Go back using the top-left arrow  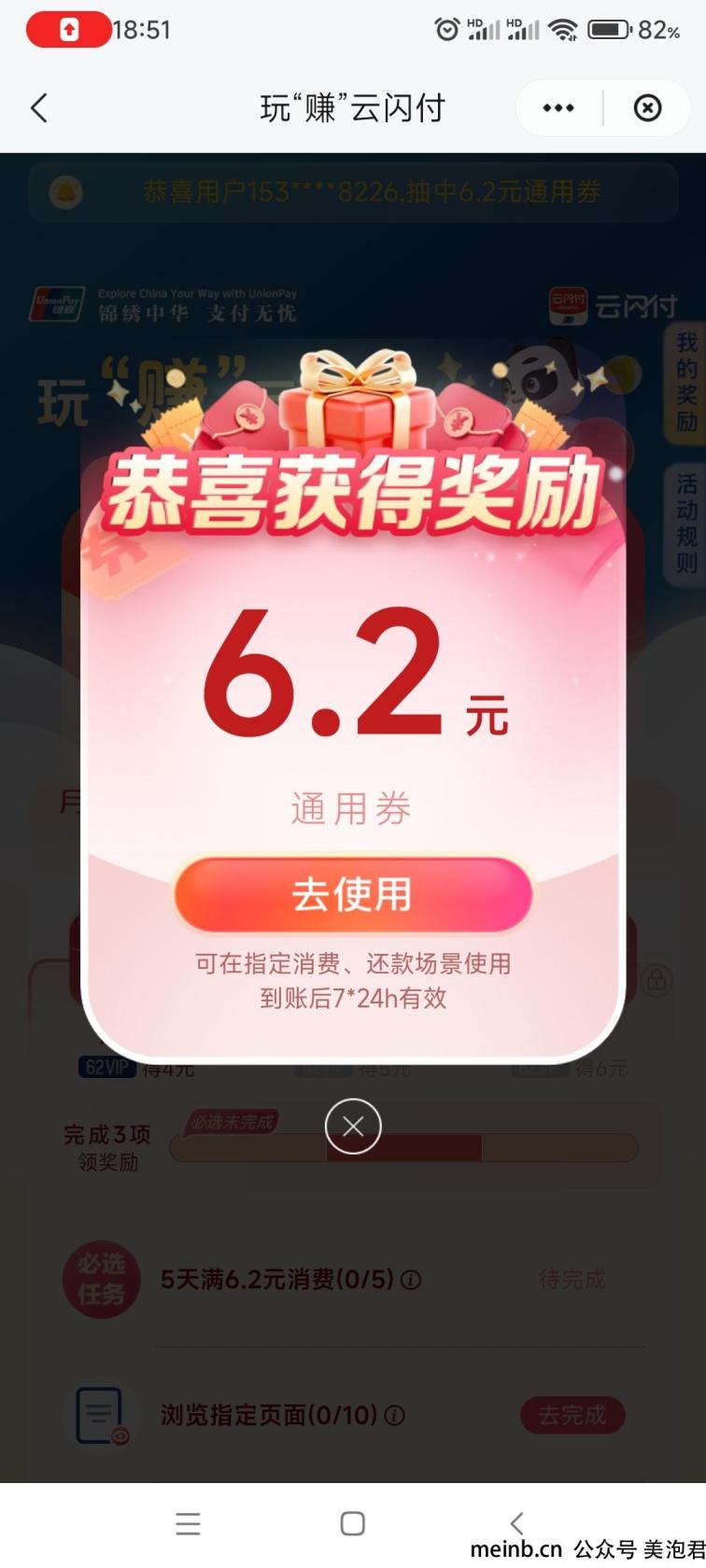pyautogui.click(x=39, y=108)
